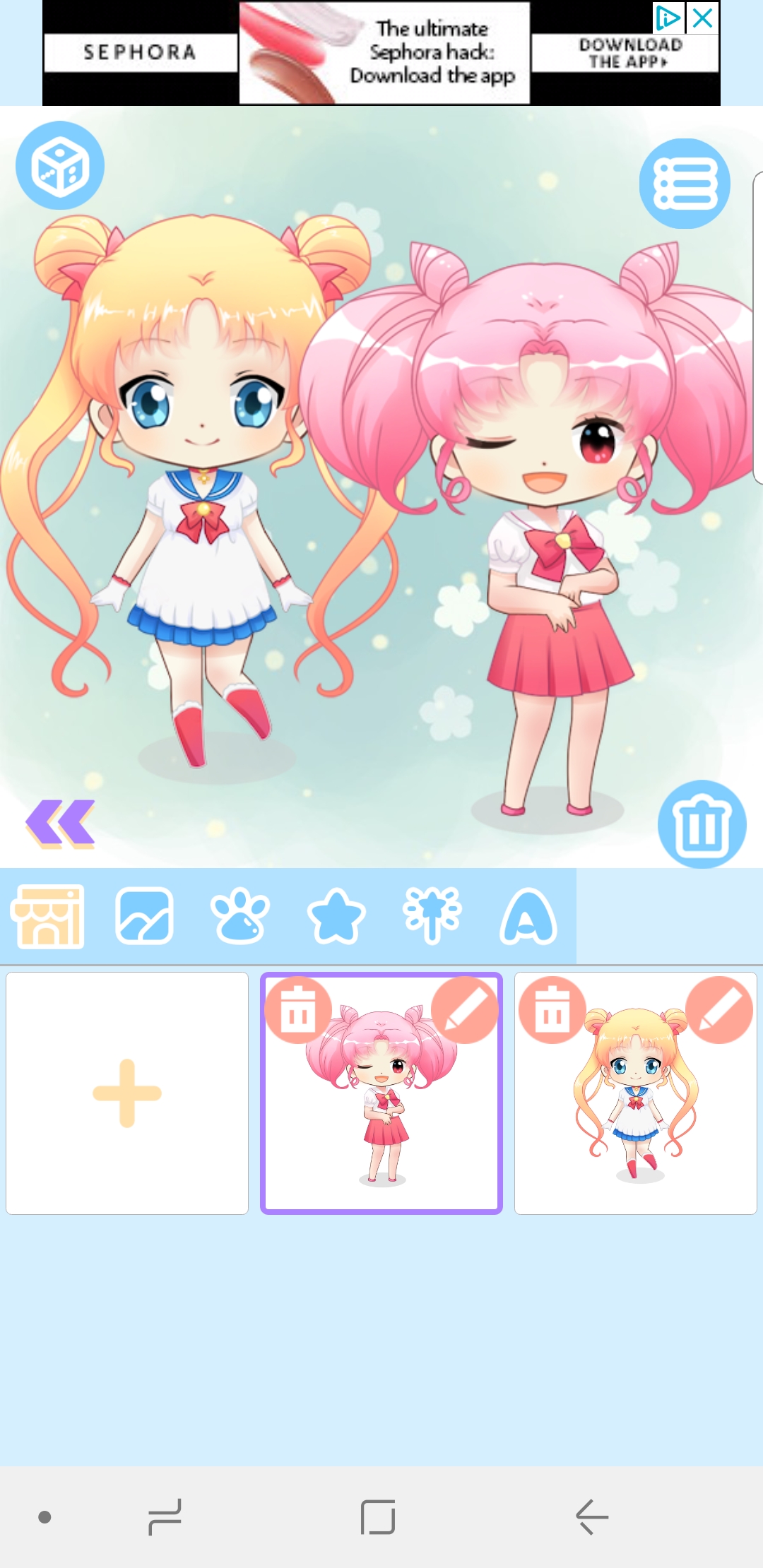Switch to the background picture tab
This screenshot has height=1568, width=763.
pyautogui.click(x=144, y=916)
